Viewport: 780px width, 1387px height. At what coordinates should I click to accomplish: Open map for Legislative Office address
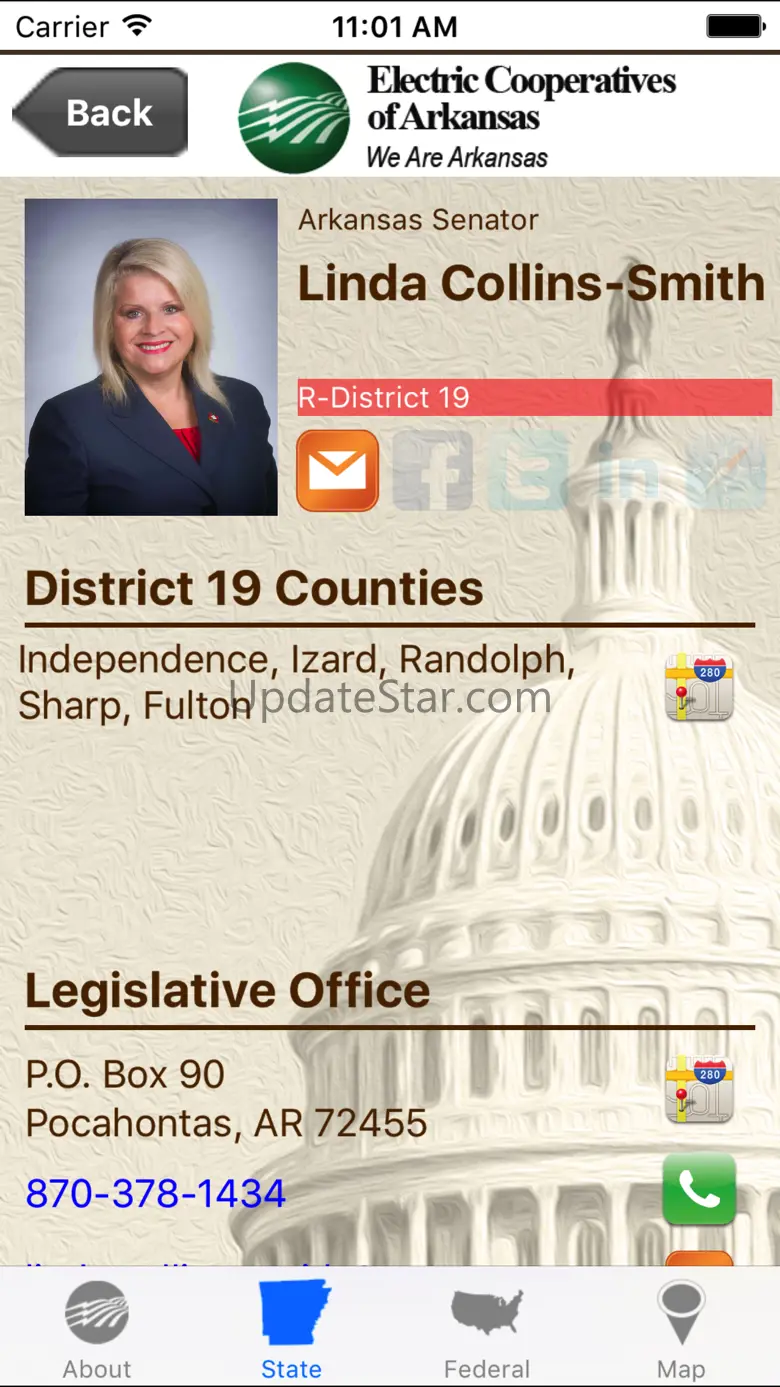click(x=699, y=1089)
